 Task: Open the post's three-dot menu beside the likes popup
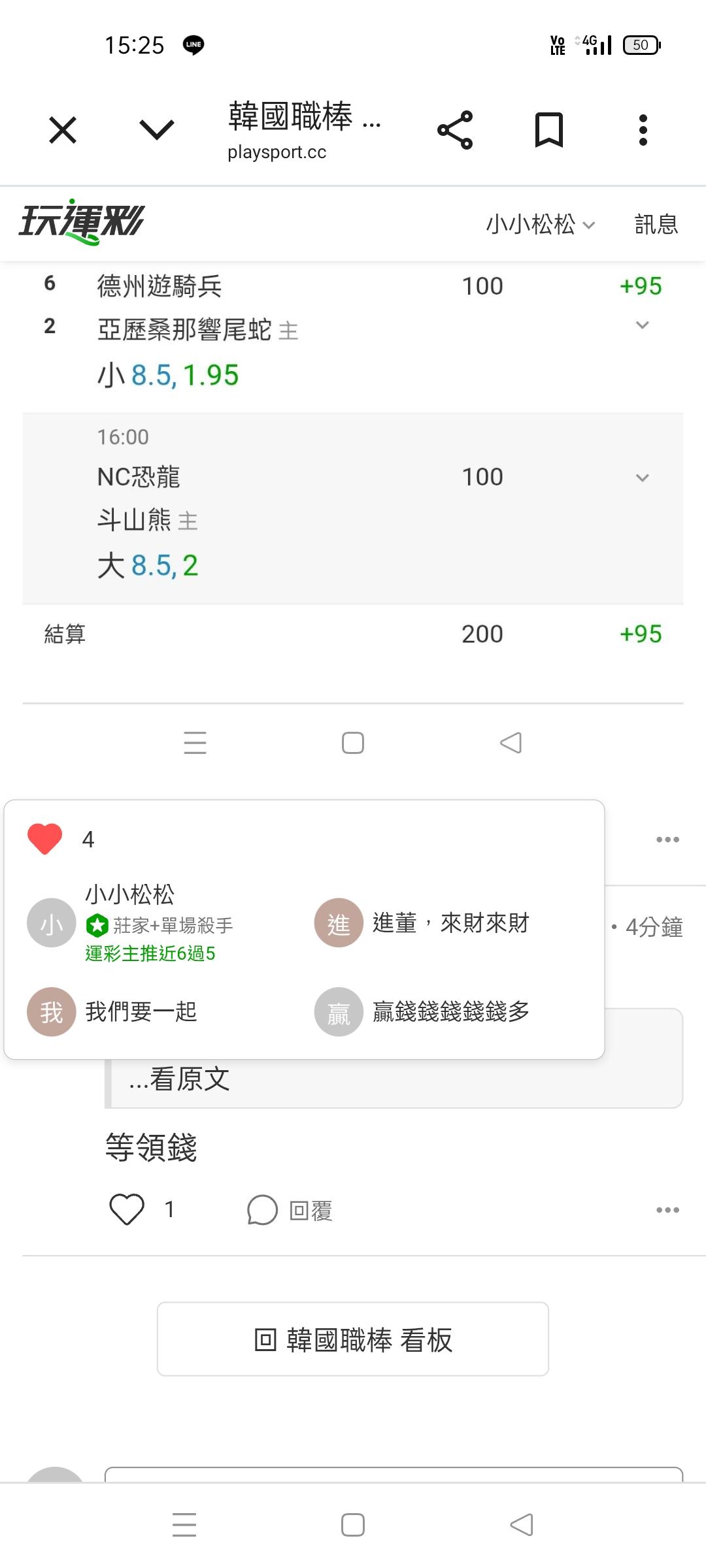667,840
